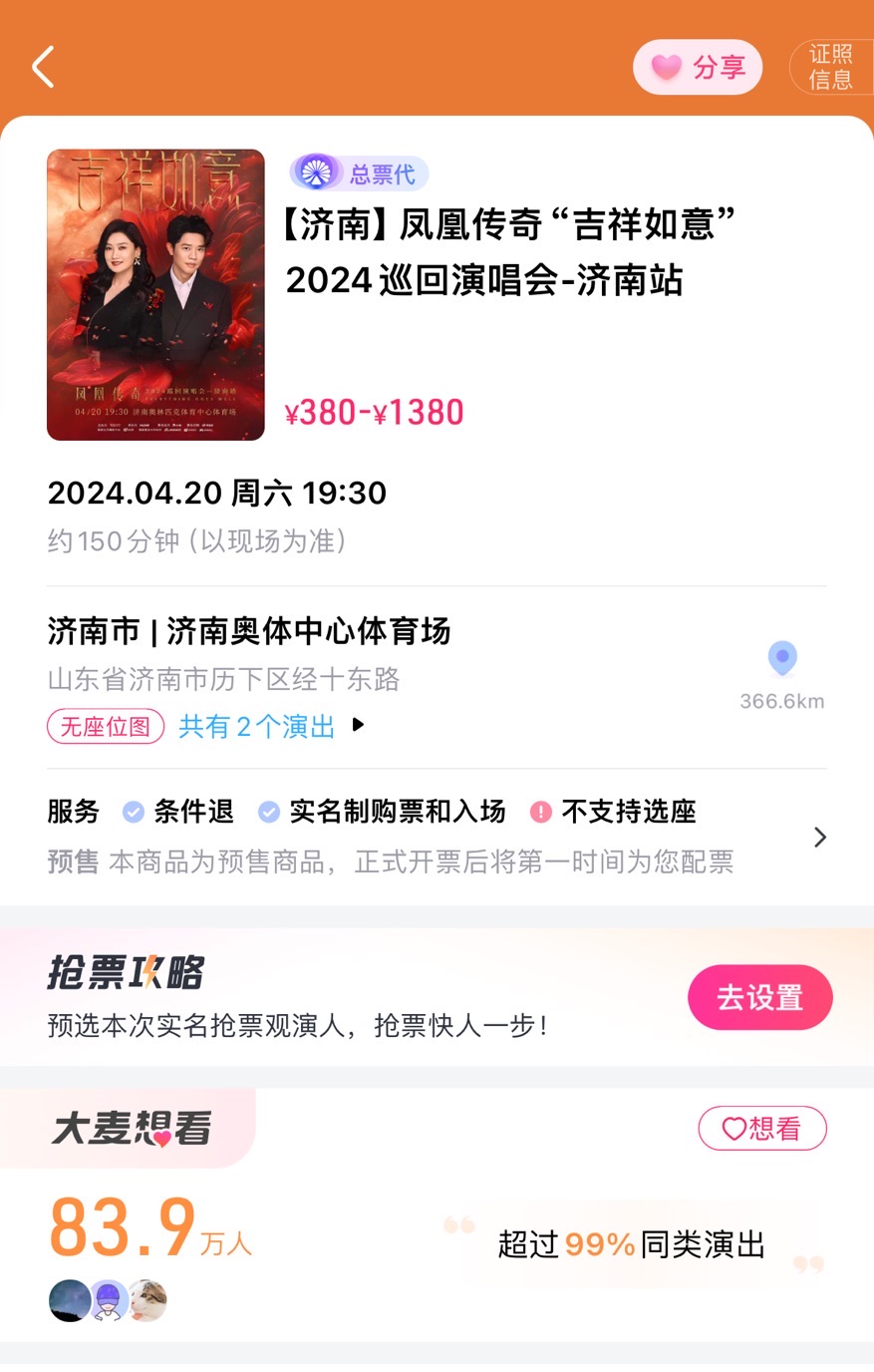874x1372 pixels.
Task: Go back using the top-left arrow
Action: click(43, 67)
